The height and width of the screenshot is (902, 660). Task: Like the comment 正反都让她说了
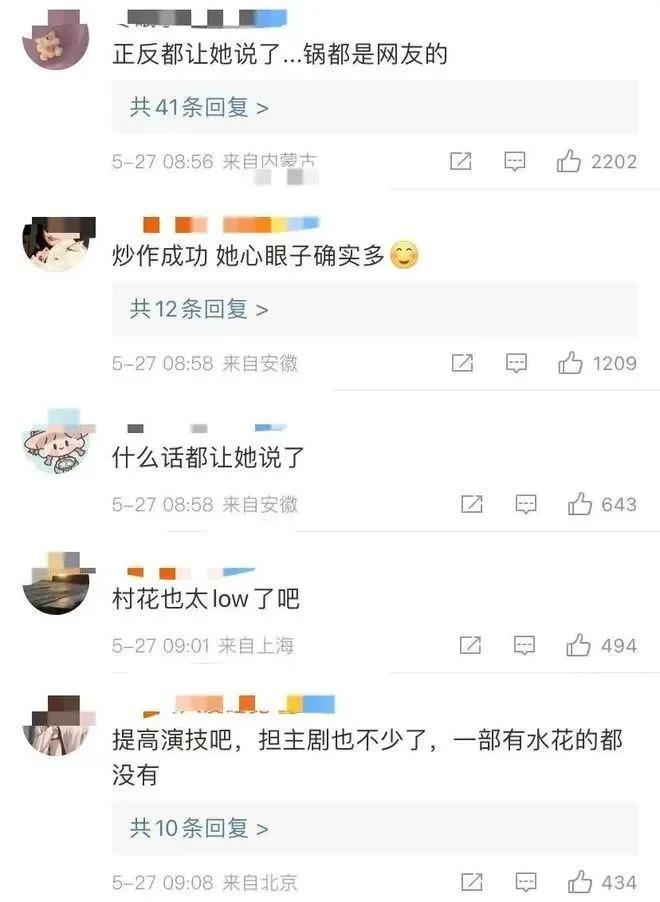[569, 161]
